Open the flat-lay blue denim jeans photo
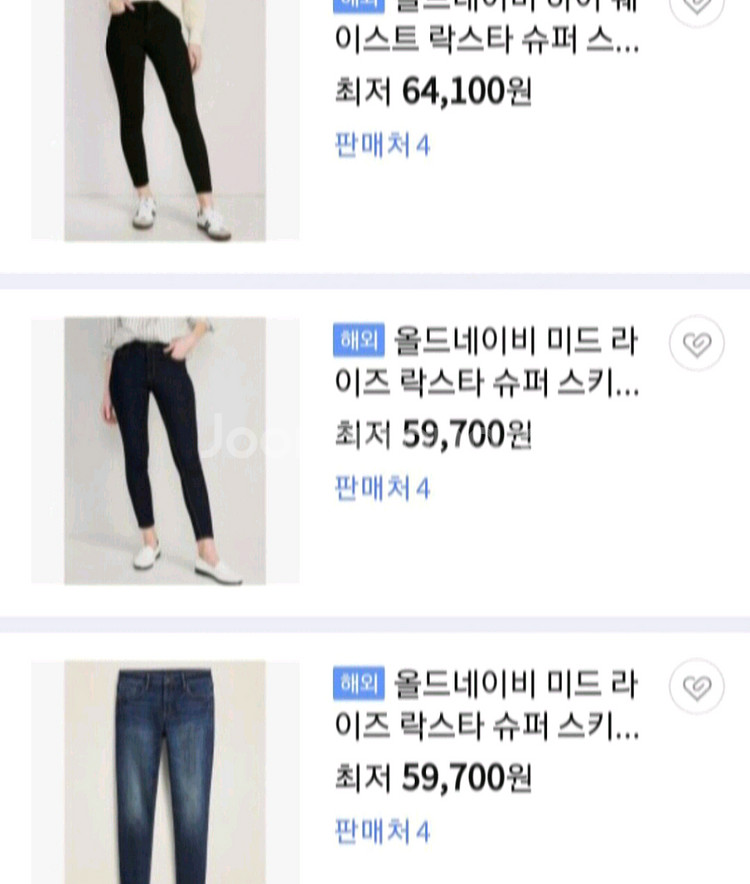750x884 pixels. [x=165, y=772]
